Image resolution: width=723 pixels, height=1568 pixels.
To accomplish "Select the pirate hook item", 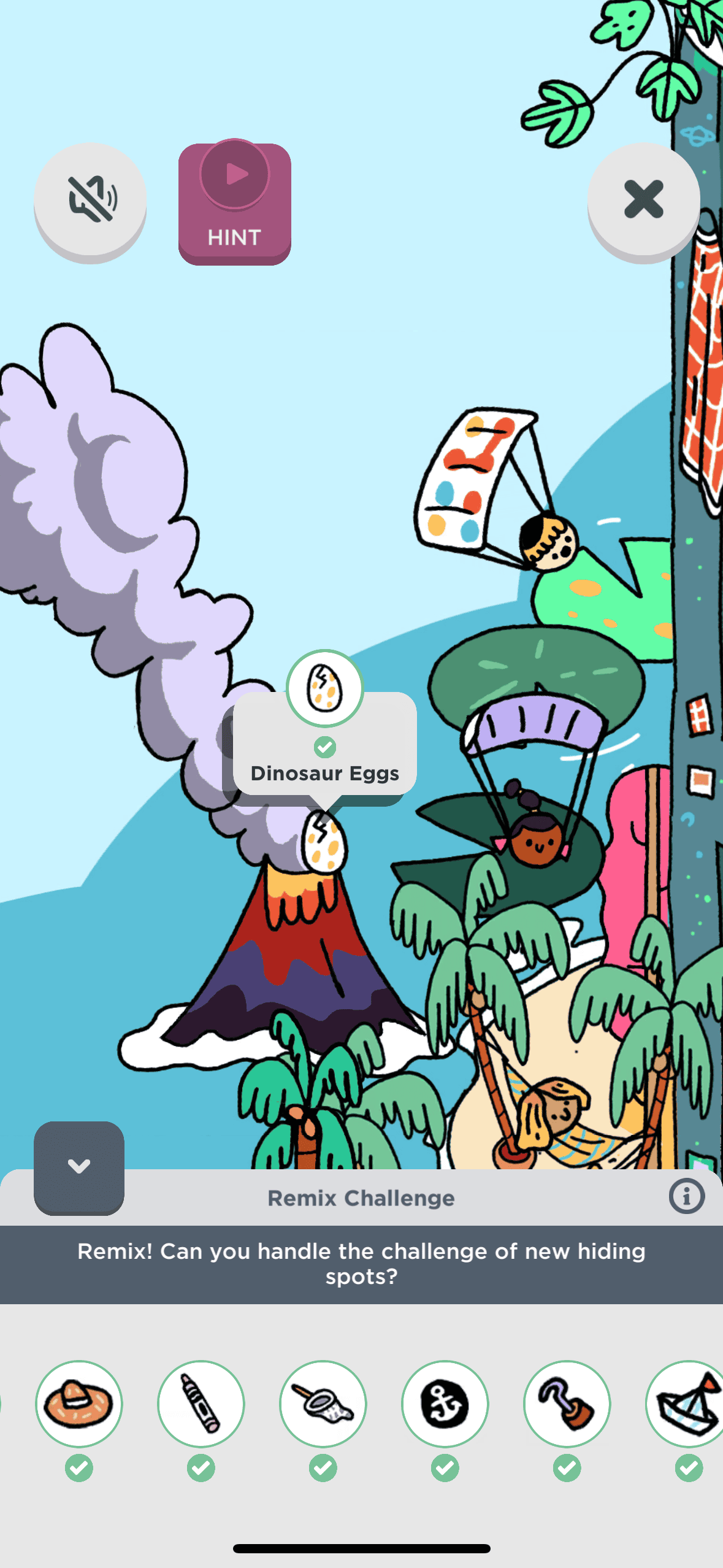I will pos(567,1404).
